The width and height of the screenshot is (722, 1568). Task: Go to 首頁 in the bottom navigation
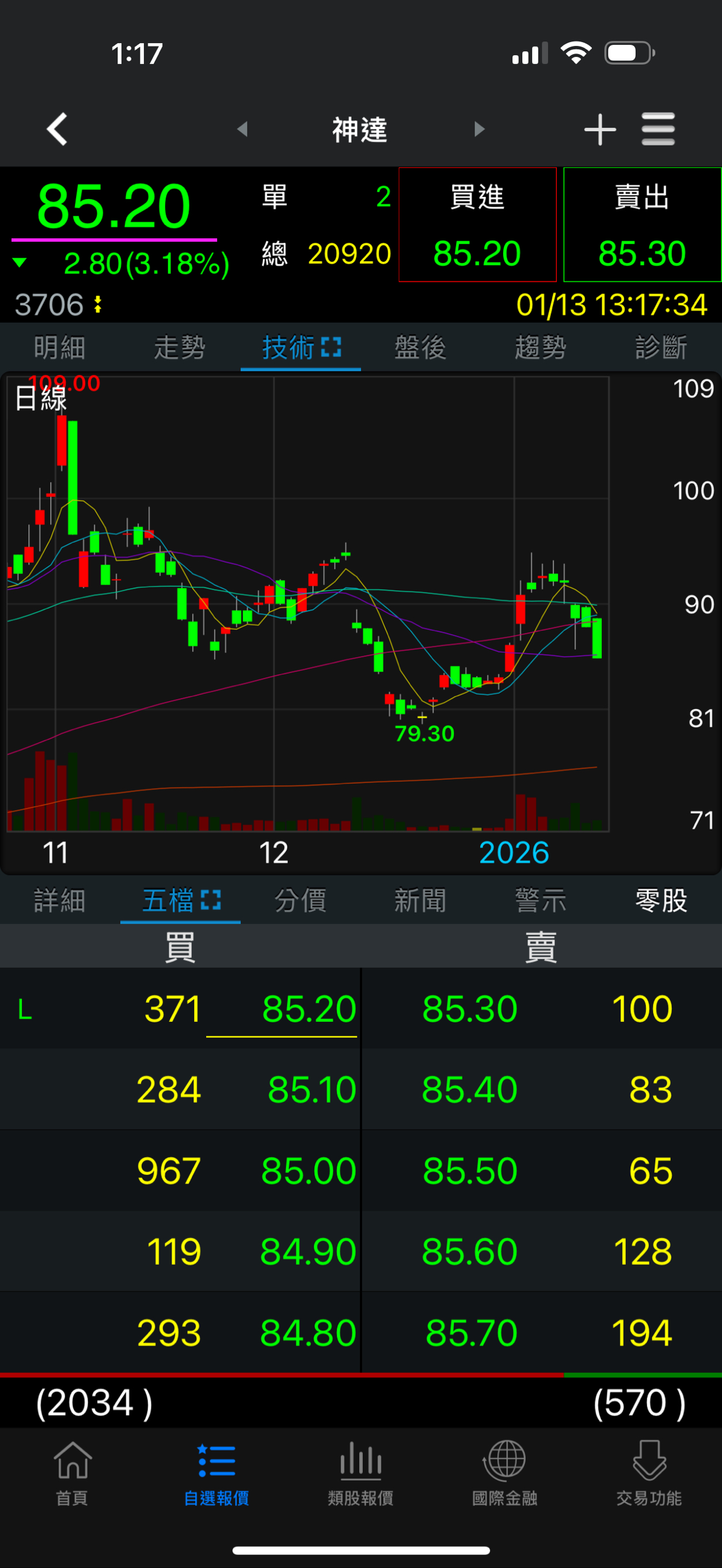[73, 1473]
